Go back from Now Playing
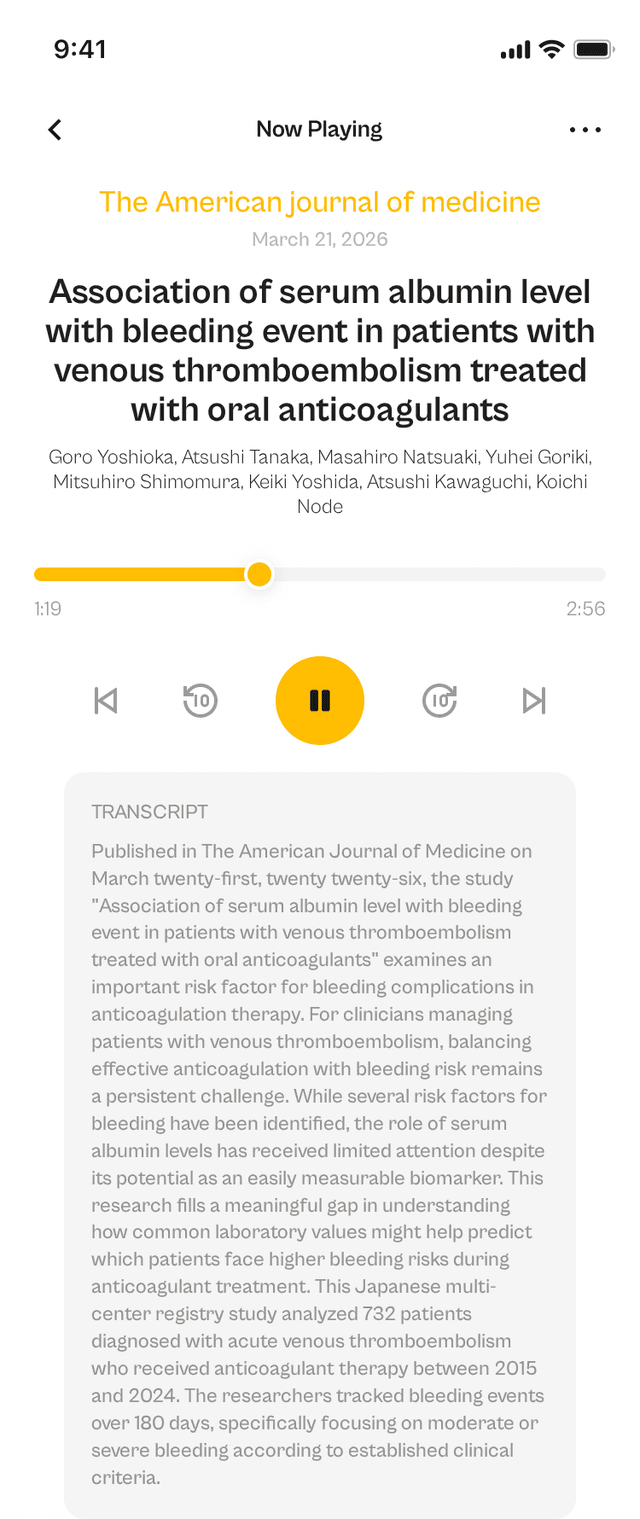The height and width of the screenshot is (1519, 640). [x=55, y=129]
